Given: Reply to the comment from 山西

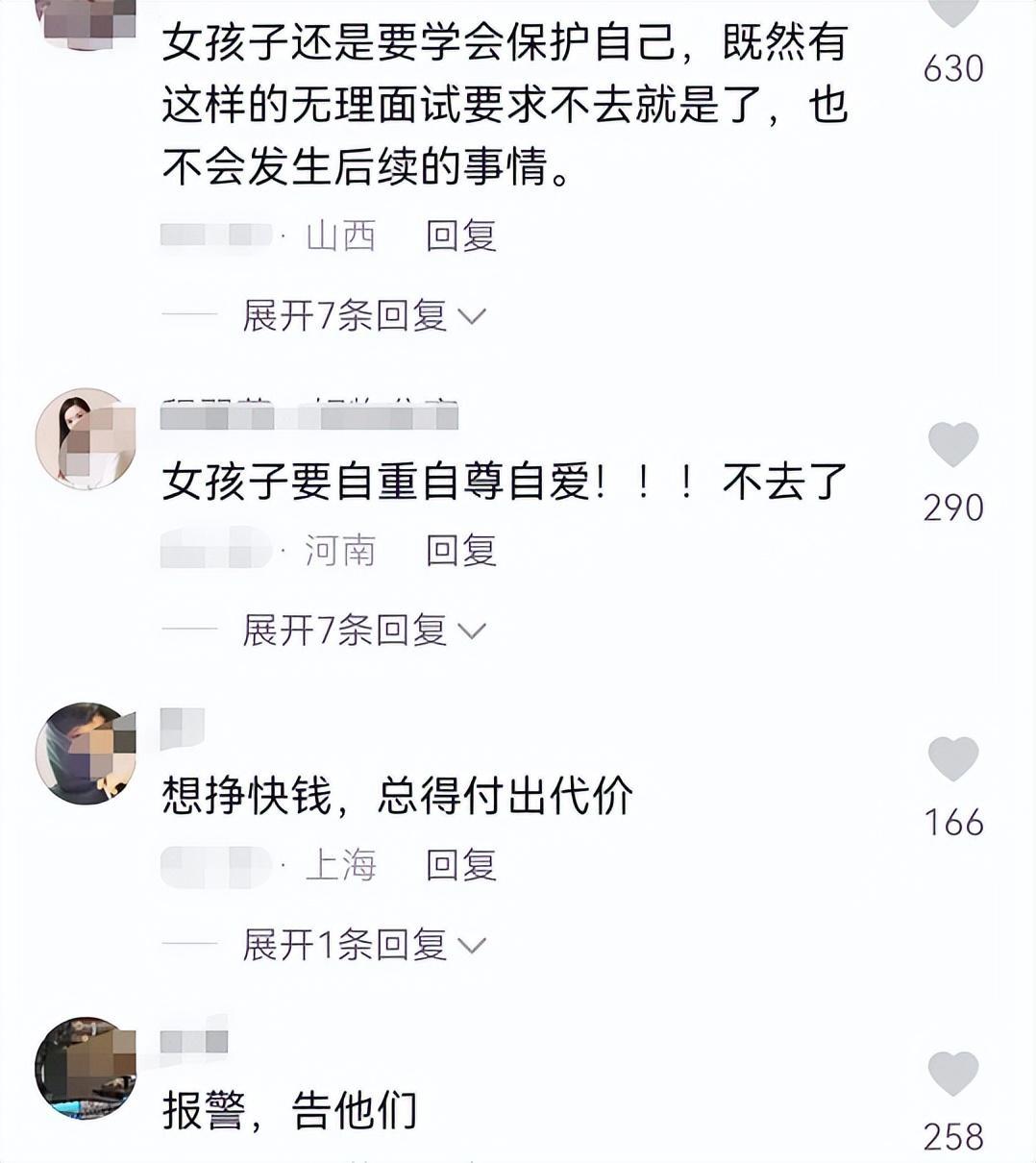Looking at the screenshot, I should tap(461, 235).
